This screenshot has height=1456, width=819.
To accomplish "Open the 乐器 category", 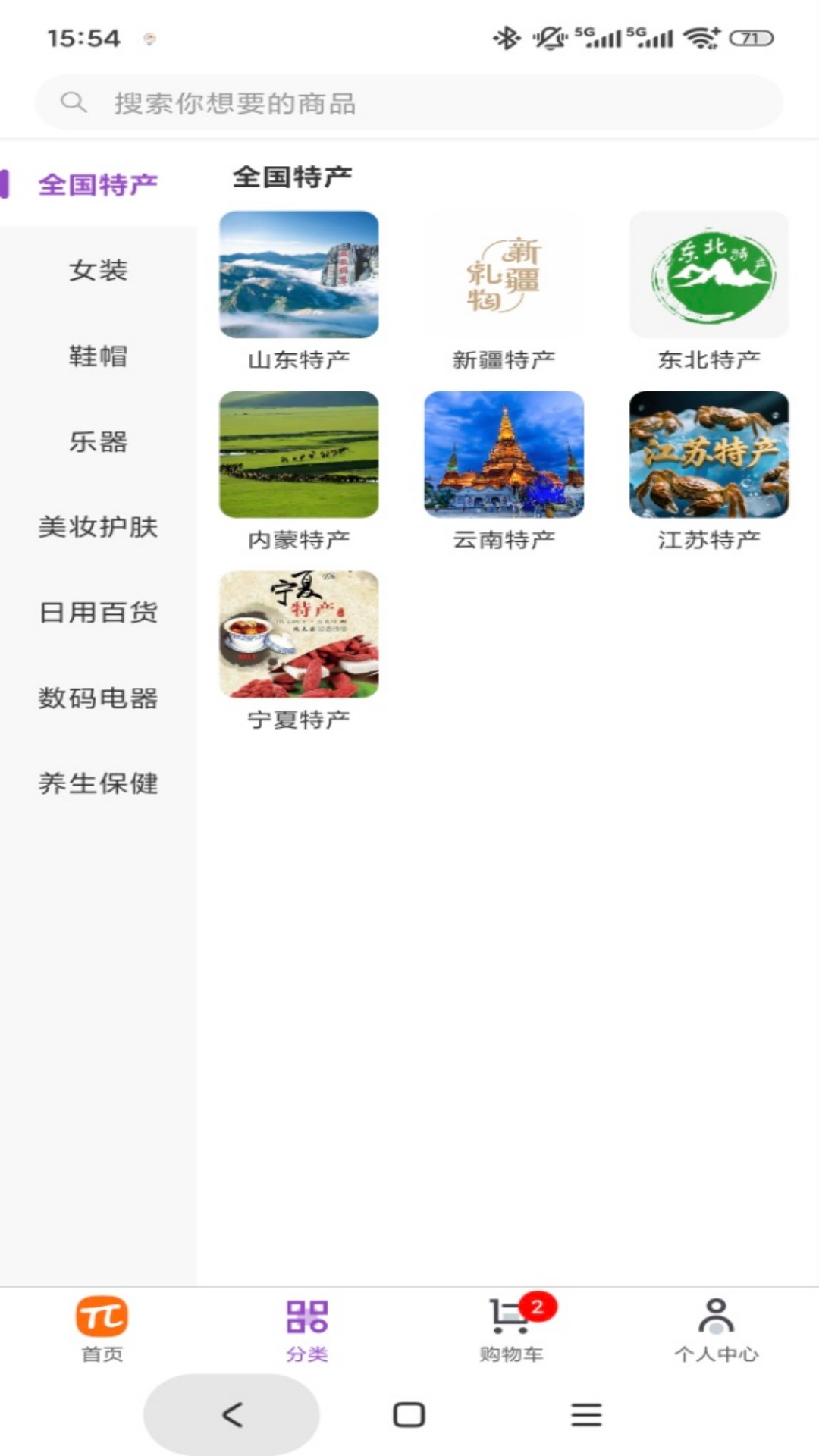I will point(99,442).
